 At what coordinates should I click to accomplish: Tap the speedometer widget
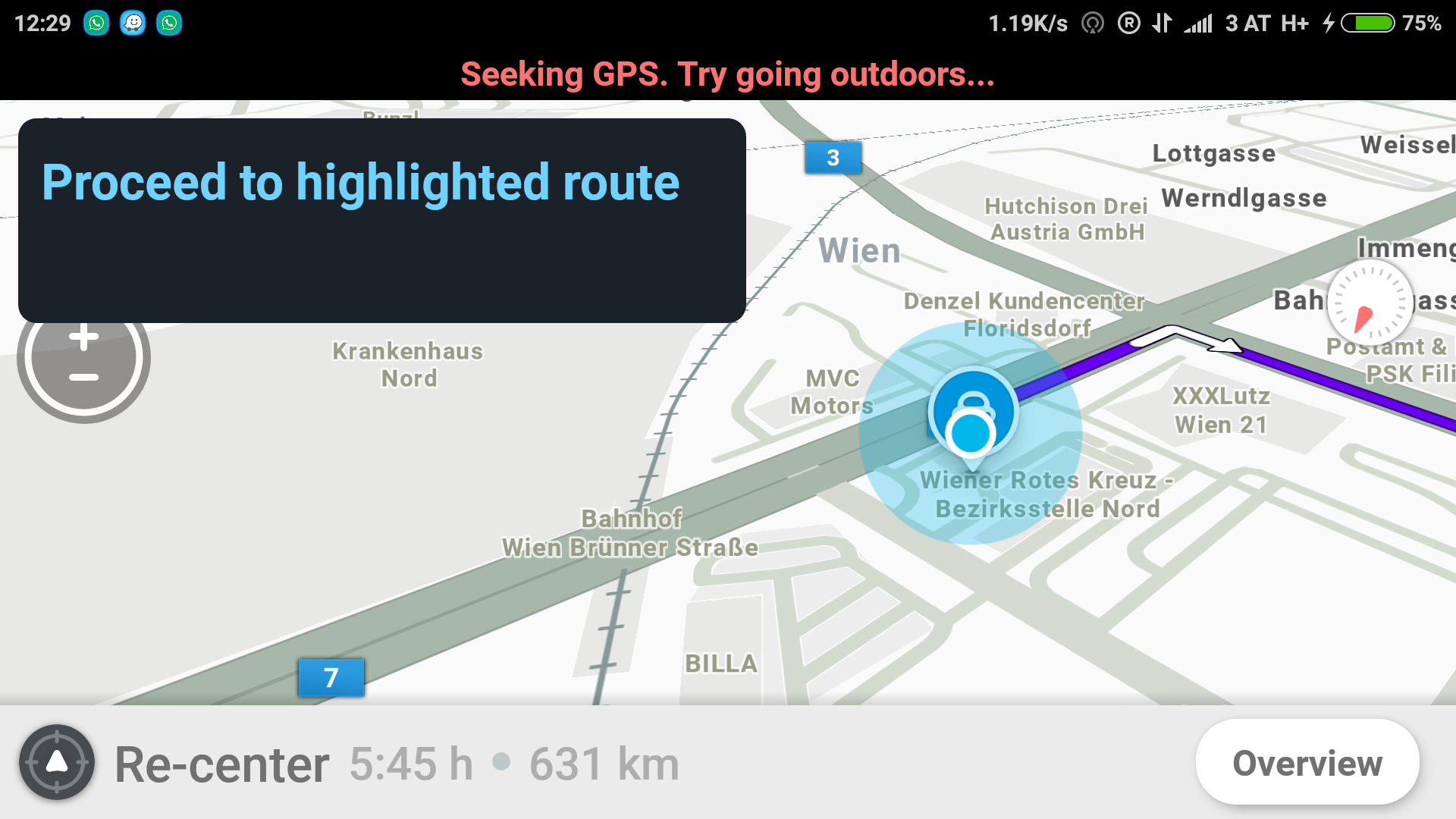tap(1370, 303)
